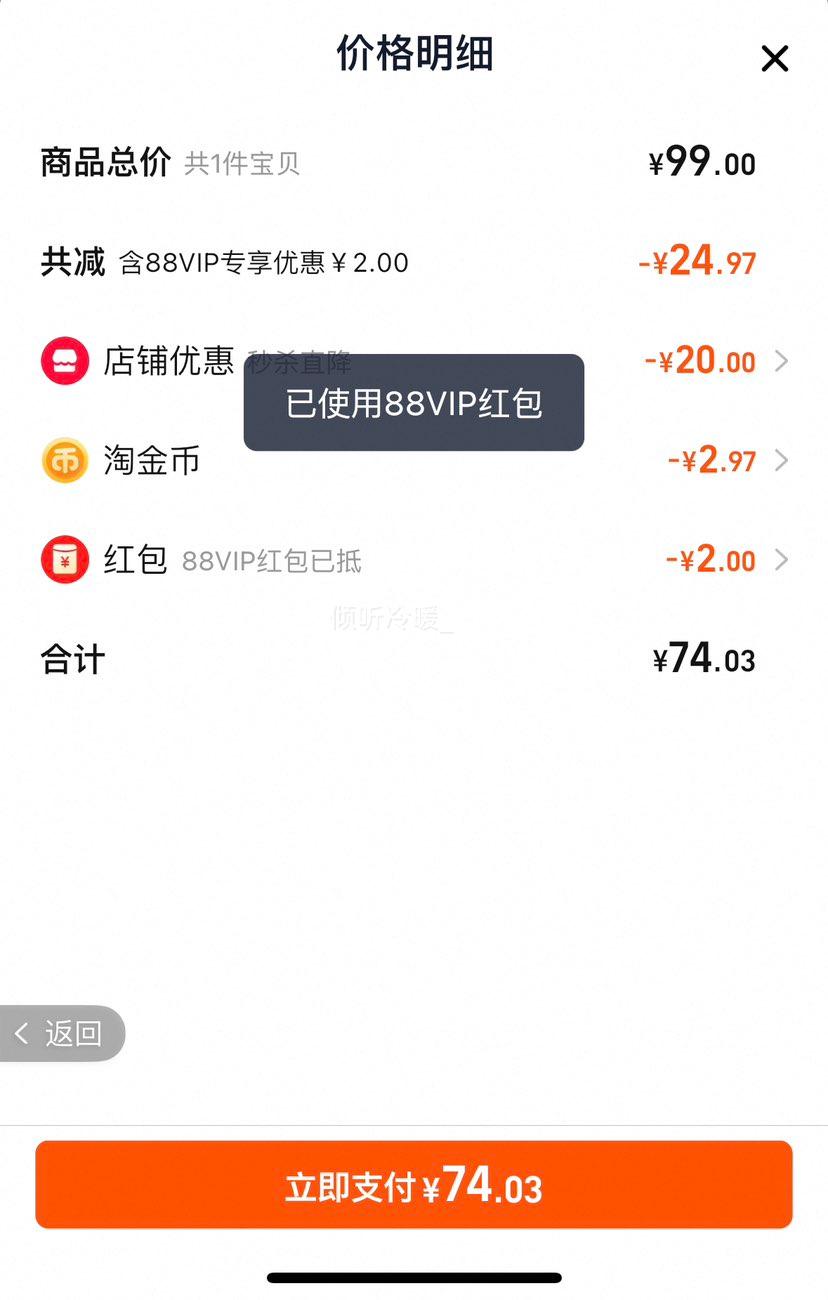This screenshot has height=1300, width=828.
Task: Expand the 店铺优惠 details chevron
Action: point(780,361)
